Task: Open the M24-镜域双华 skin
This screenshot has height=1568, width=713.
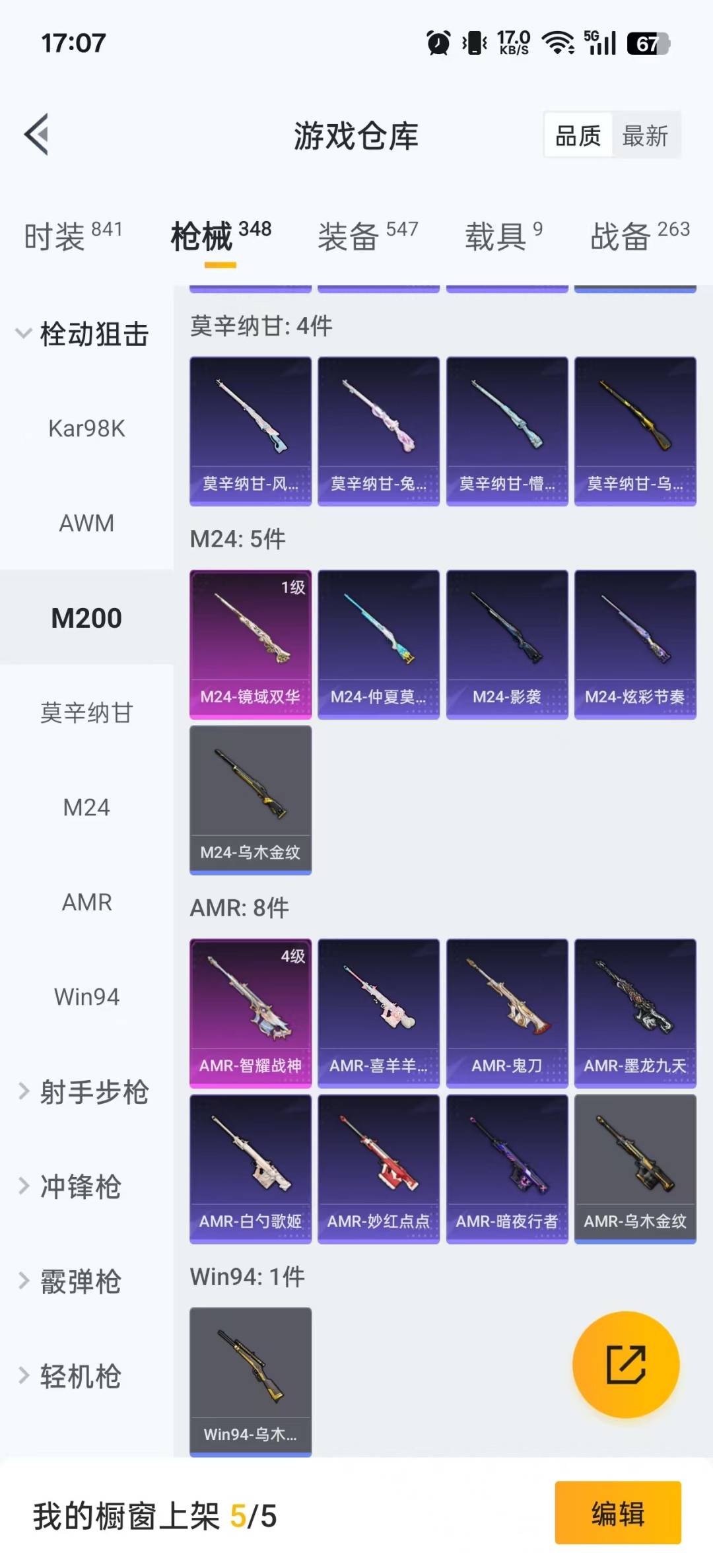Action: click(x=250, y=644)
